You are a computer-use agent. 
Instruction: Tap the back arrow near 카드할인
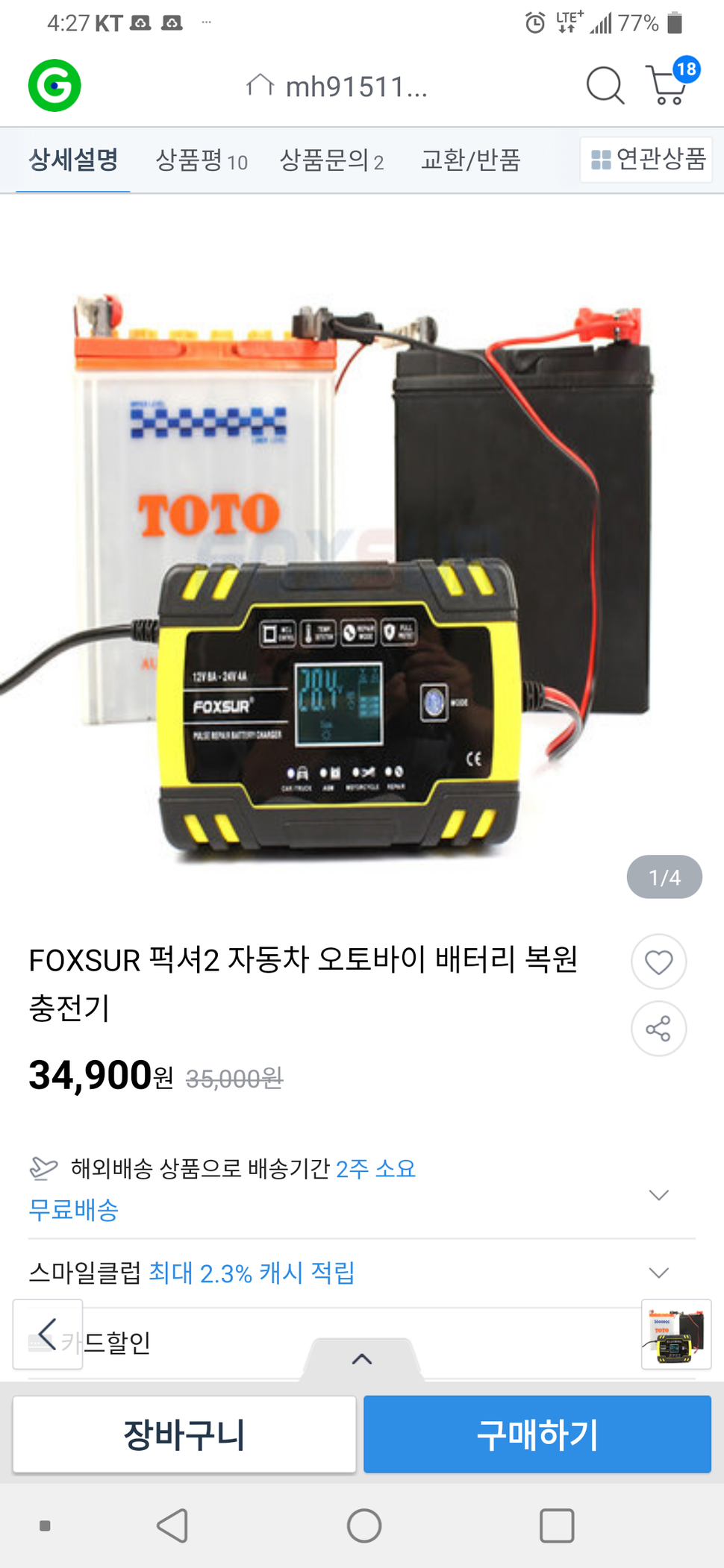coord(48,1335)
